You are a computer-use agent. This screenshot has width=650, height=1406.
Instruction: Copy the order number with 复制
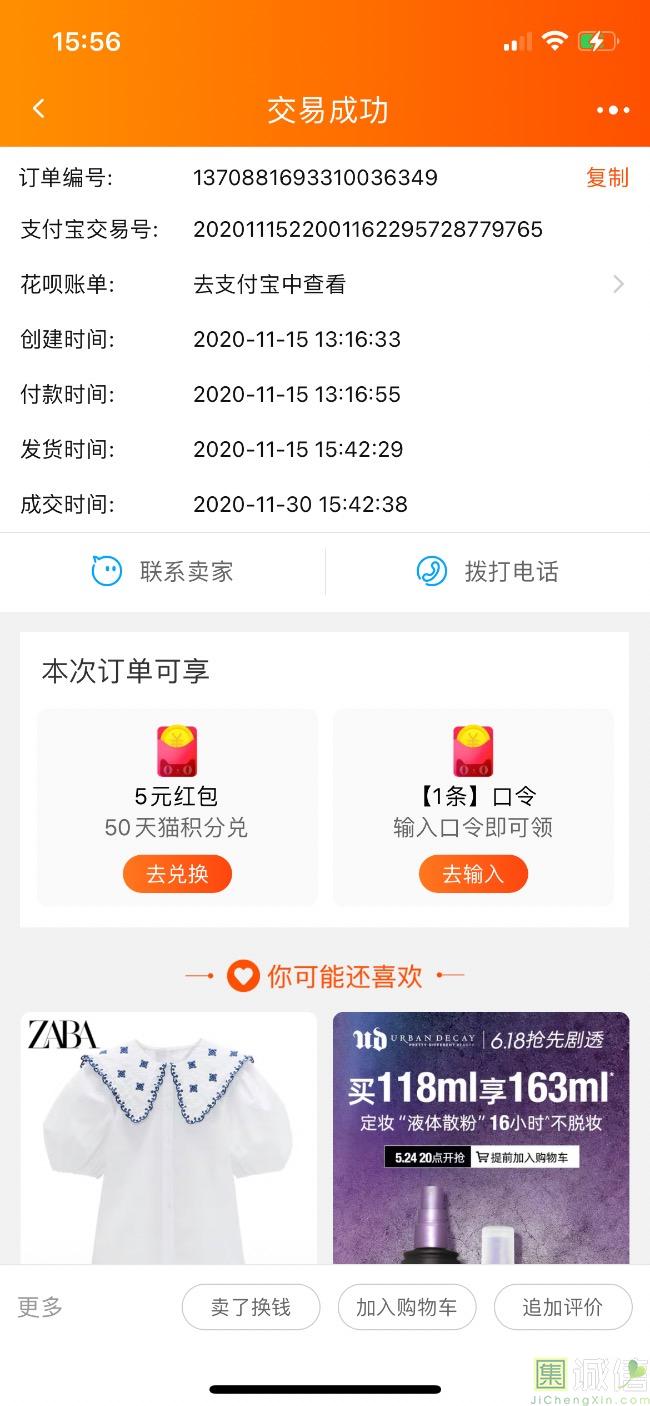click(606, 178)
